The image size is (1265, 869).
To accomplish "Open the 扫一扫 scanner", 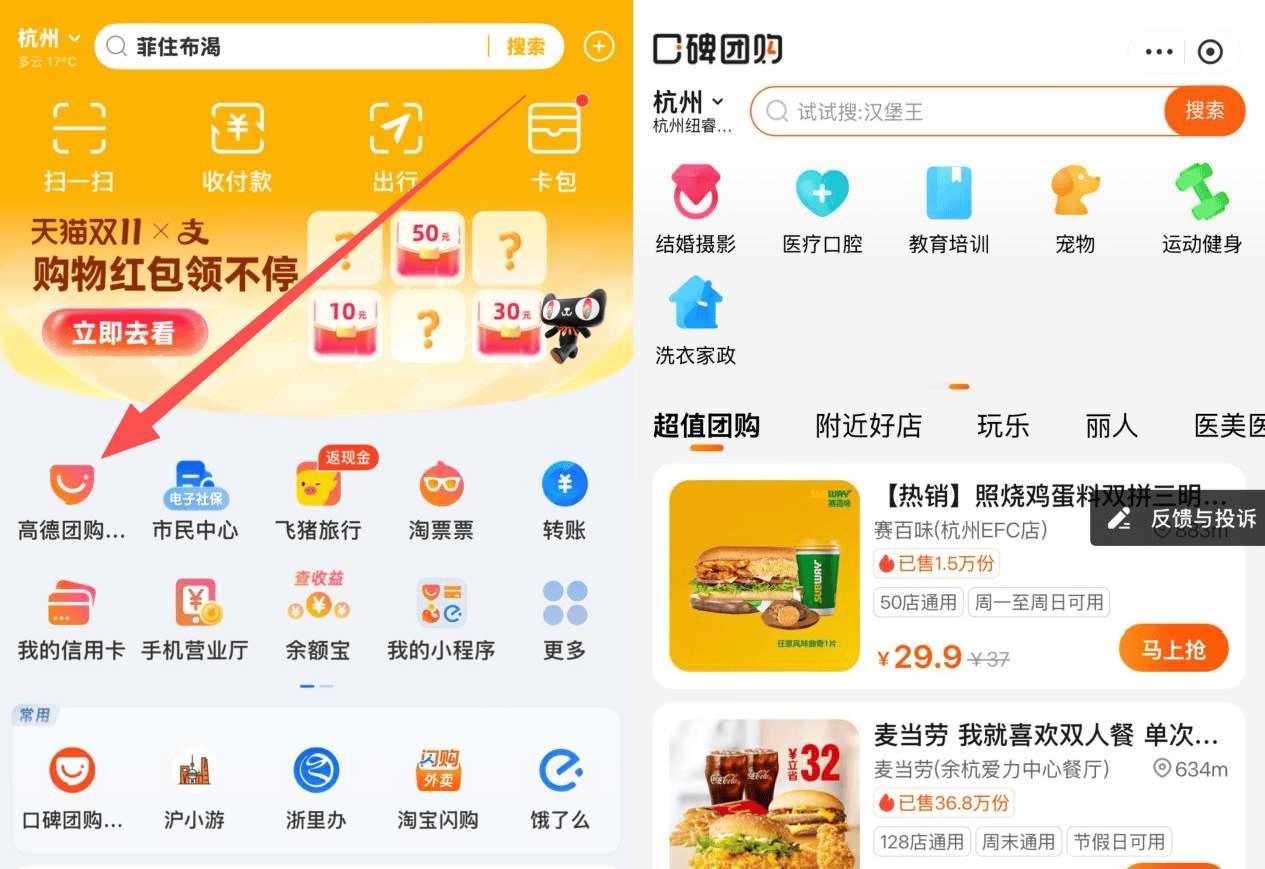I will pos(79,145).
